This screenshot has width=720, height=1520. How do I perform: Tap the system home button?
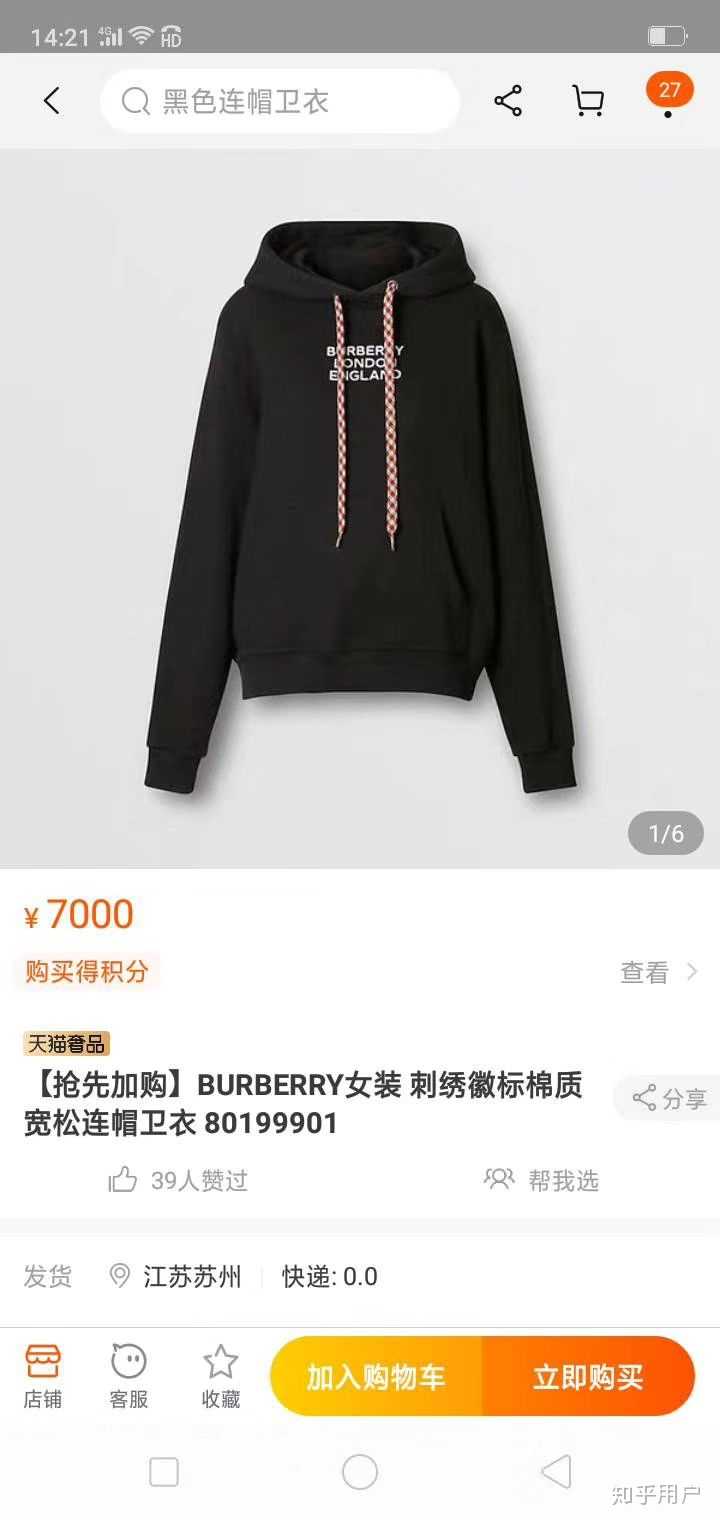coord(360,1472)
